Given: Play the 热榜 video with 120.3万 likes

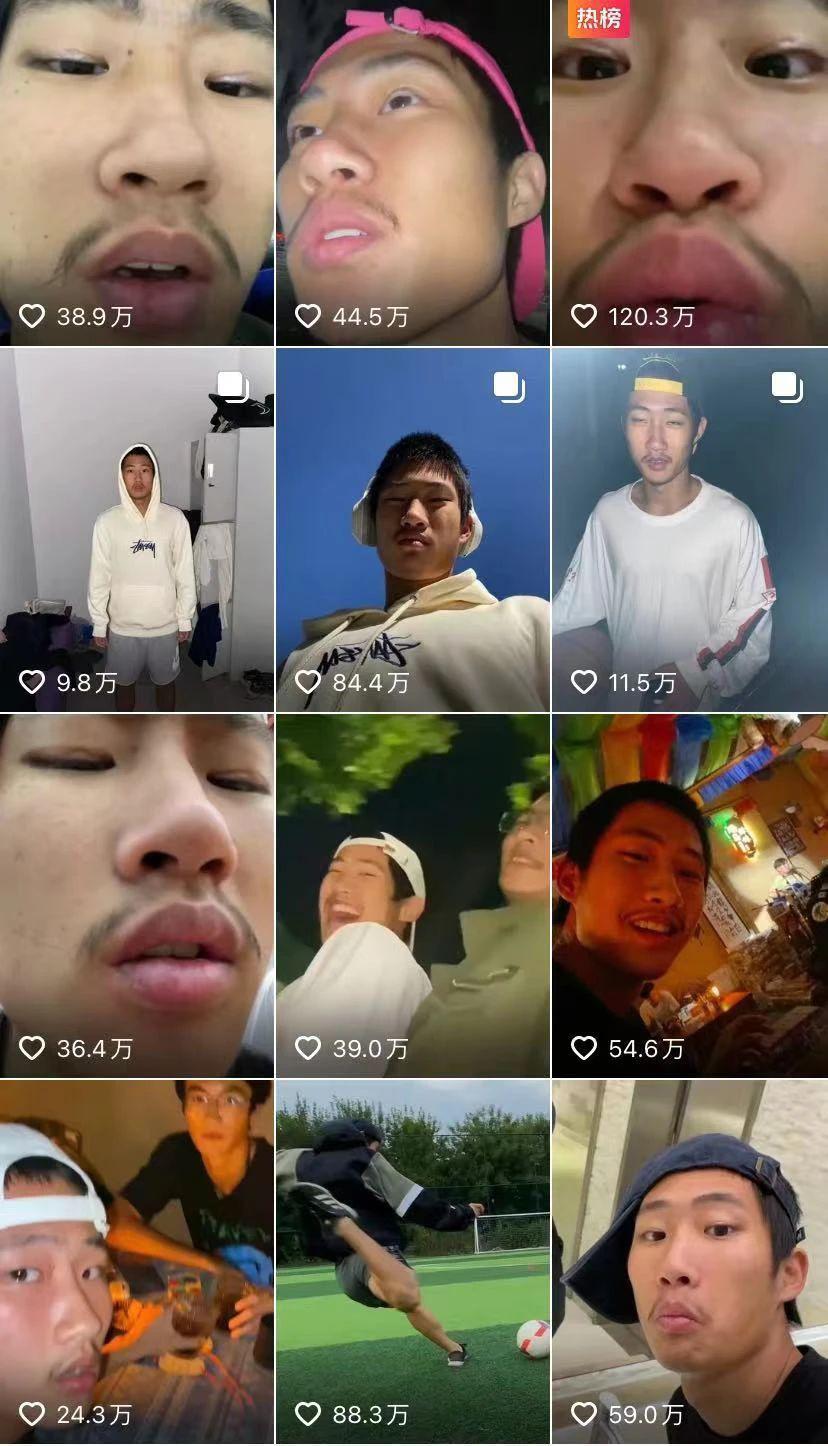Looking at the screenshot, I should coord(690,172).
